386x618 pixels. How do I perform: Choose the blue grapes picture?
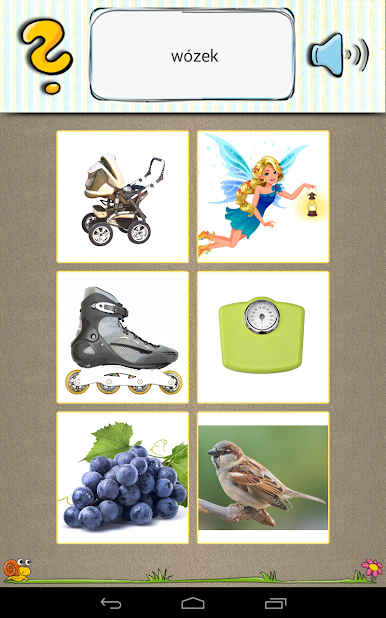pos(123,478)
